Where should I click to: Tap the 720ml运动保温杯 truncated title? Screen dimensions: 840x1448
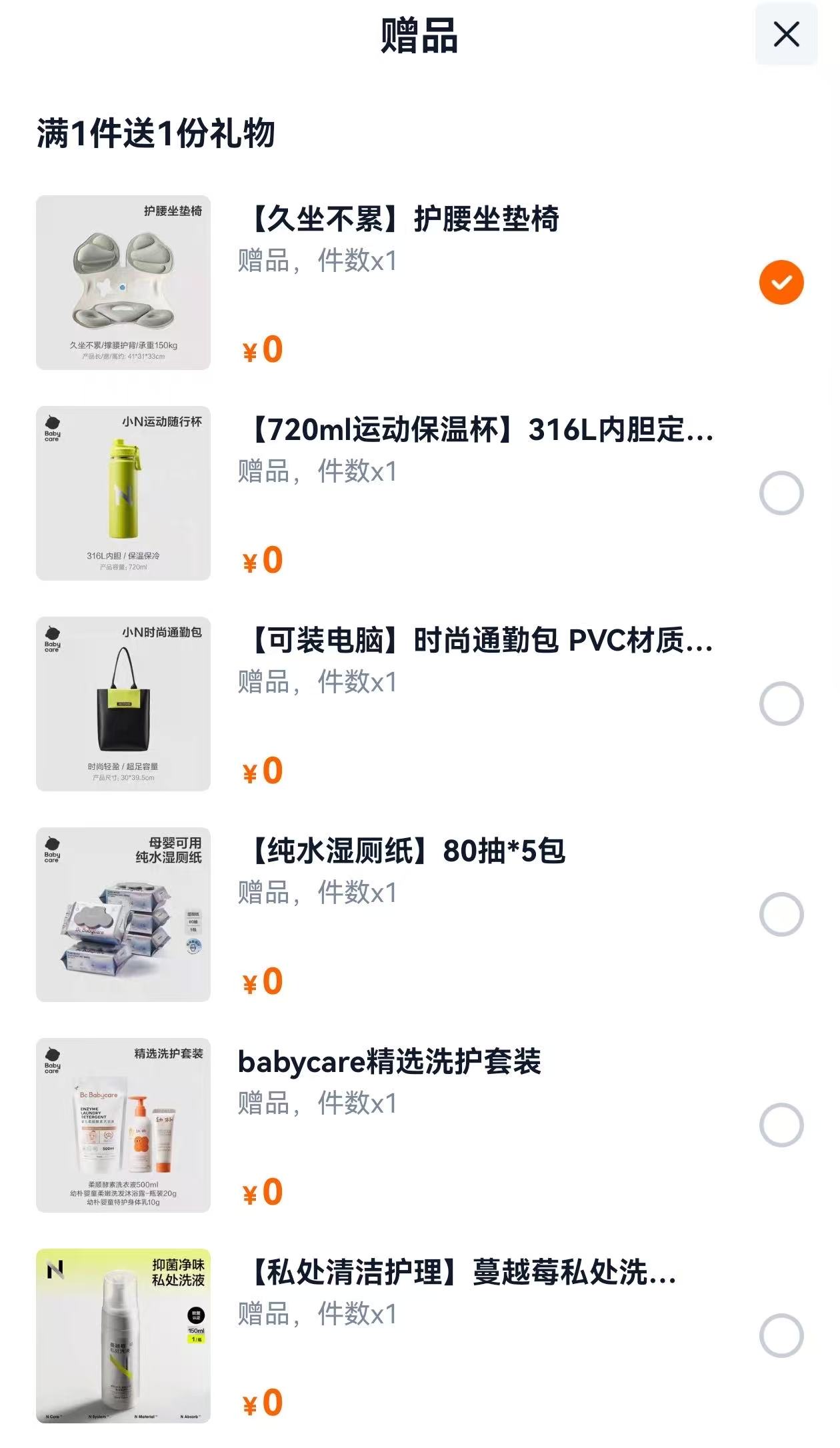coord(473,432)
